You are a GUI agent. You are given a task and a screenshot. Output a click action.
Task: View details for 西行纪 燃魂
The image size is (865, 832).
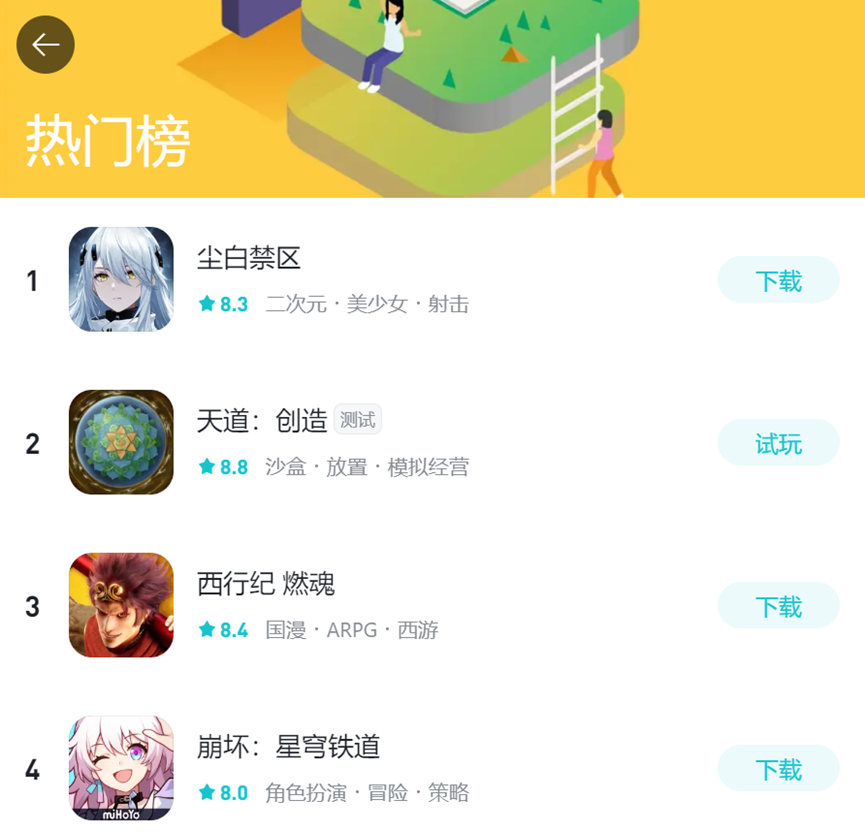coord(266,584)
